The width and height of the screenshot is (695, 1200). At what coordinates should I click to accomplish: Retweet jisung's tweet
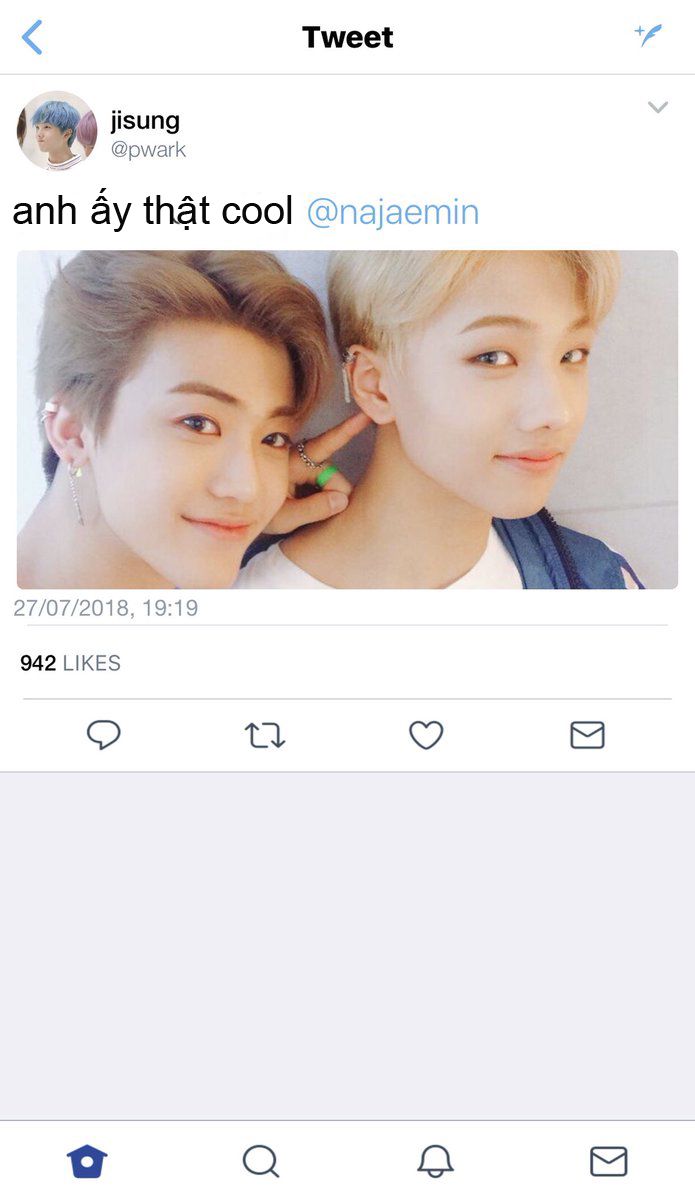[x=265, y=737]
